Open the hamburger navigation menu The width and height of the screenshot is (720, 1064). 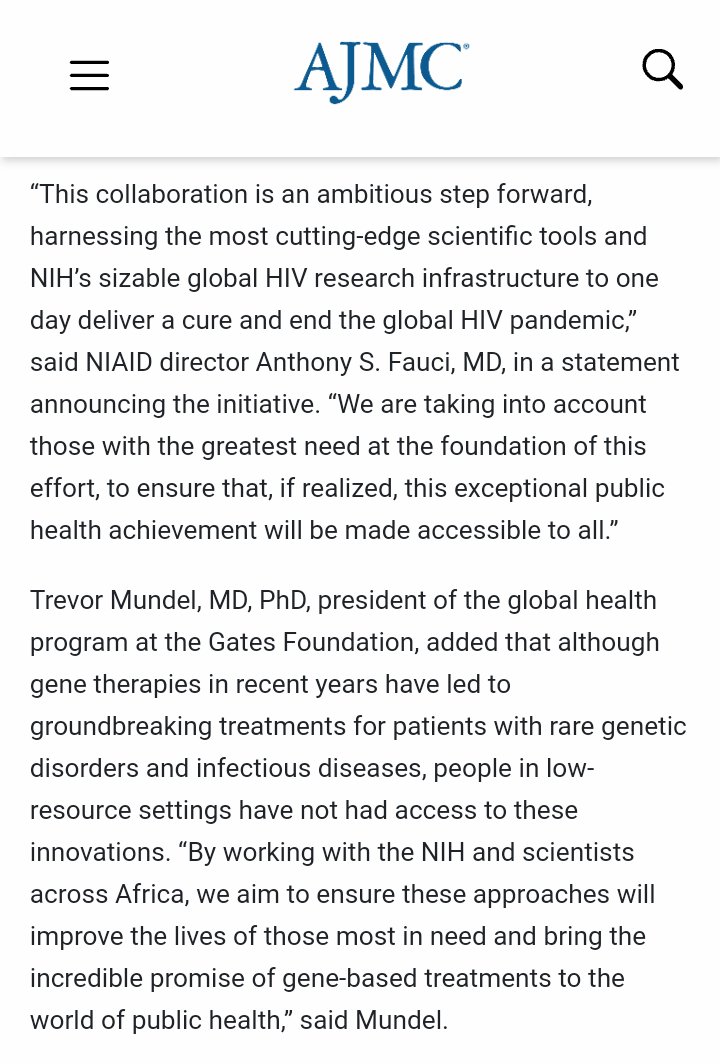coord(89,75)
